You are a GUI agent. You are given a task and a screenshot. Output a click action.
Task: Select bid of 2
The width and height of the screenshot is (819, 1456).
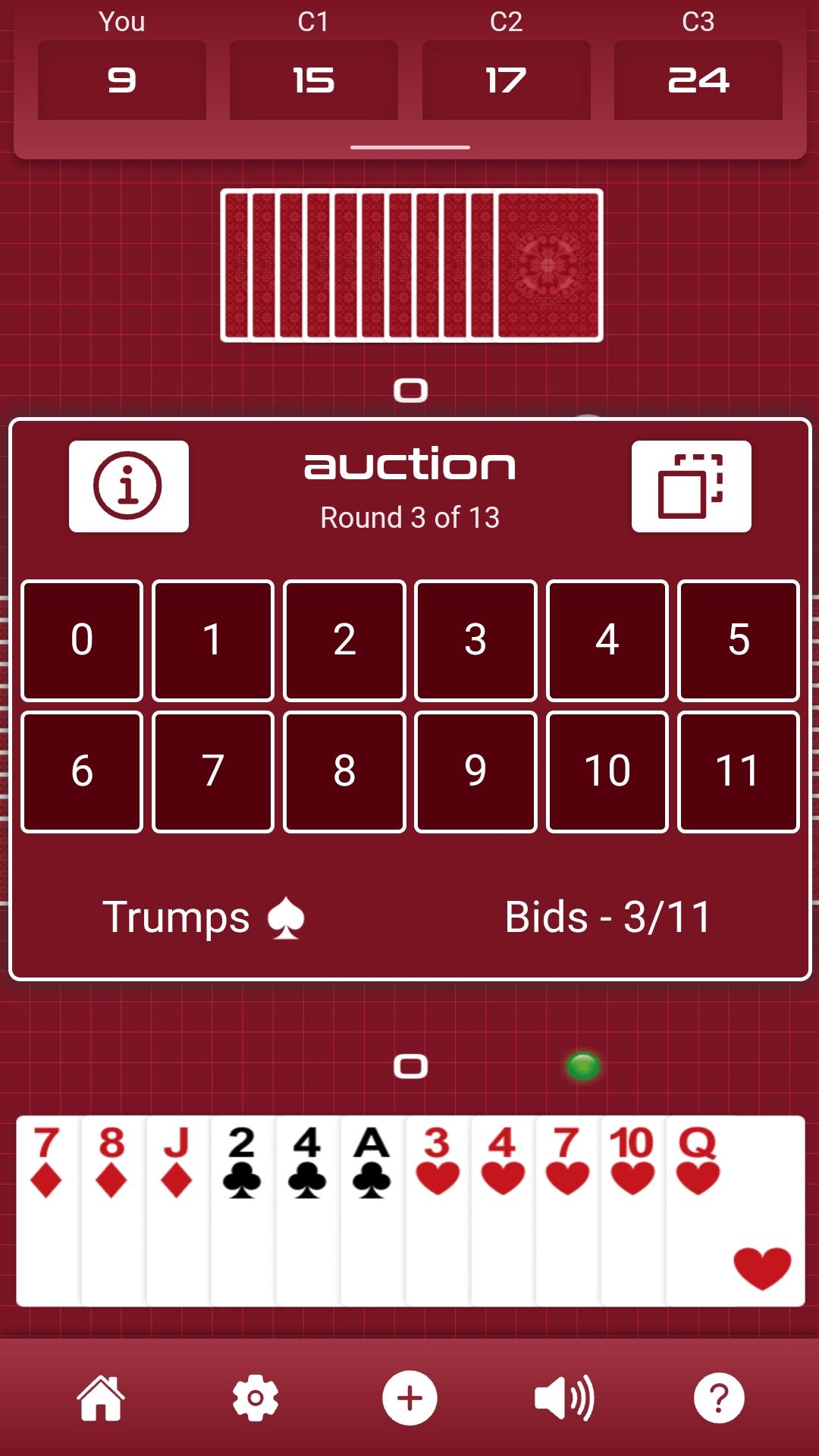[x=344, y=640]
